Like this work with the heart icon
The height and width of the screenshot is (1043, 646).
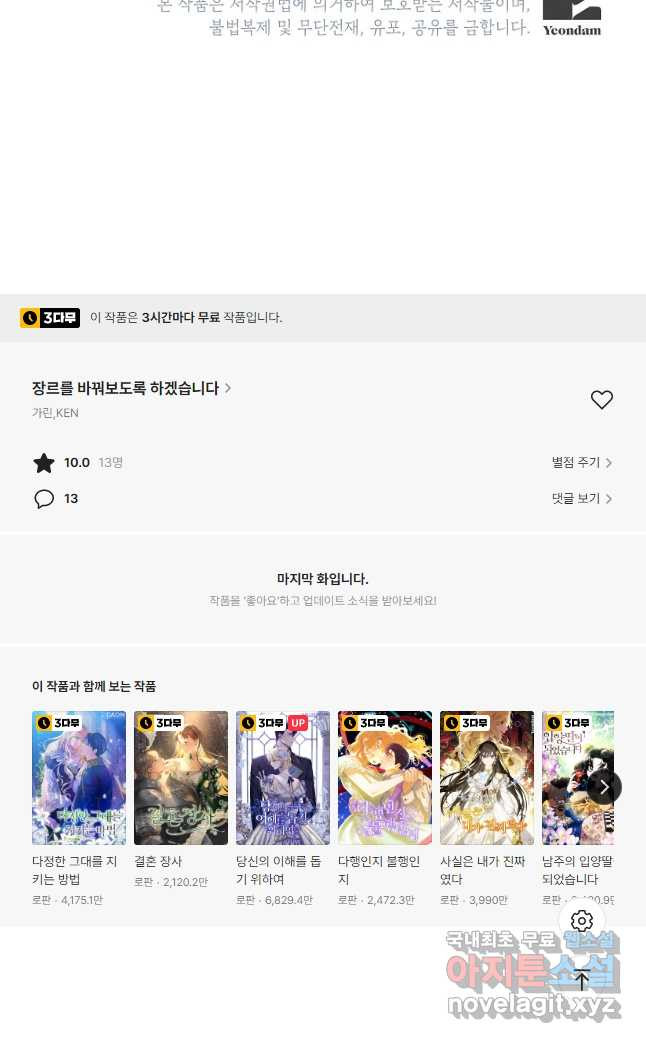[601, 400]
